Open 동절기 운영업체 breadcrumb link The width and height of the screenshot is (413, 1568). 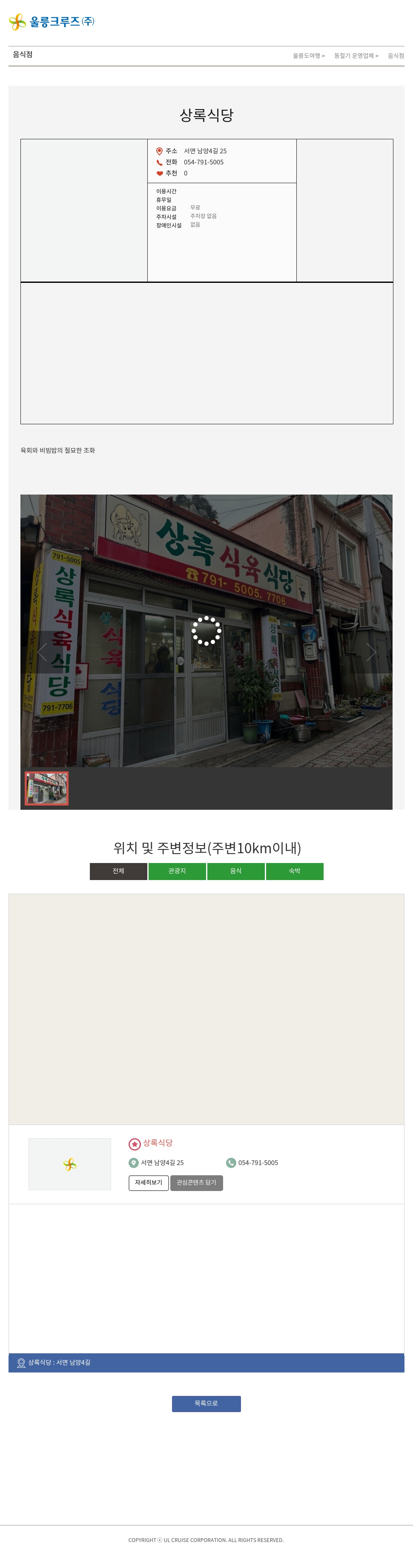[x=355, y=56]
